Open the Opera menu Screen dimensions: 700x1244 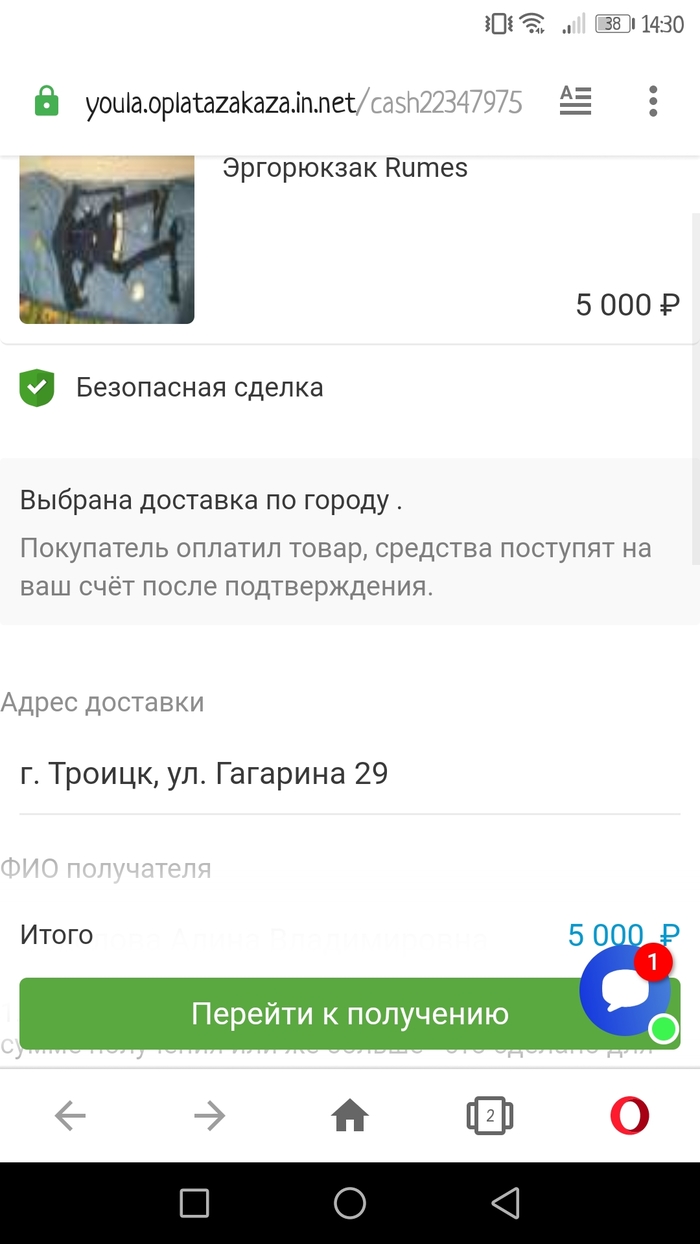tap(629, 1115)
